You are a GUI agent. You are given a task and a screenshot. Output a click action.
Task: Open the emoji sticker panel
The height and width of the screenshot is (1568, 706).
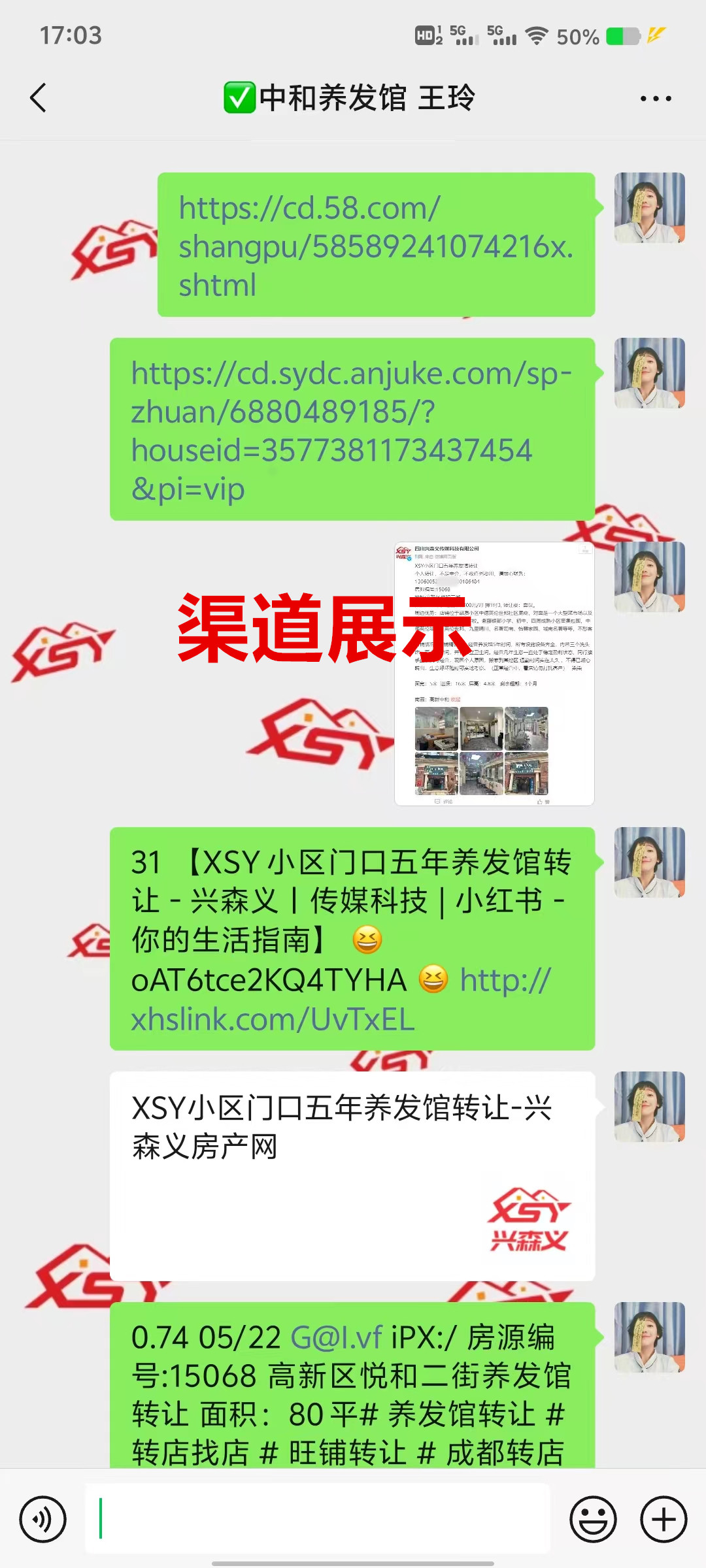pyautogui.click(x=593, y=1519)
